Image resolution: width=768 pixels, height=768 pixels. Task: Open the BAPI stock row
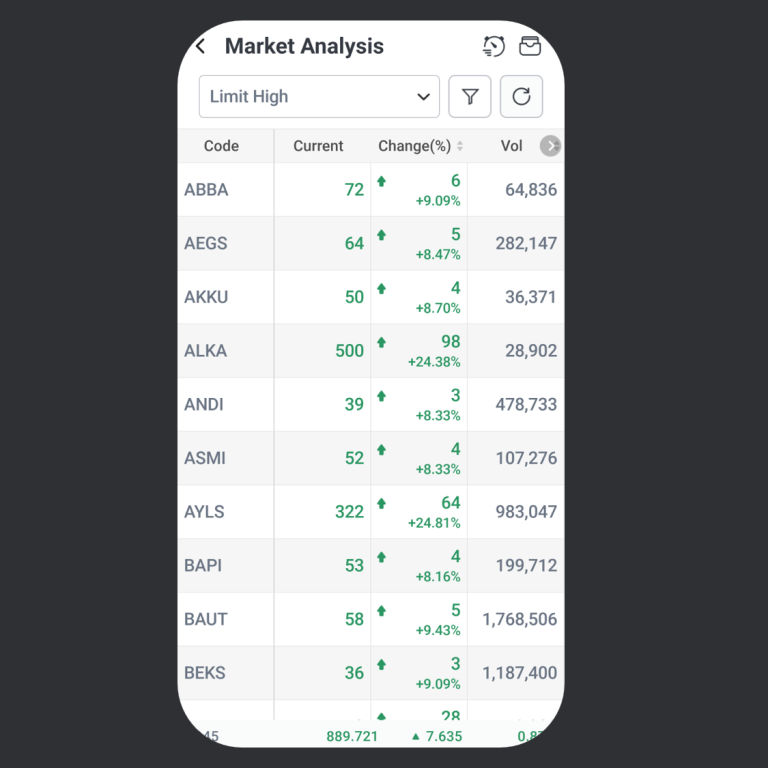pyautogui.click(x=203, y=565)
